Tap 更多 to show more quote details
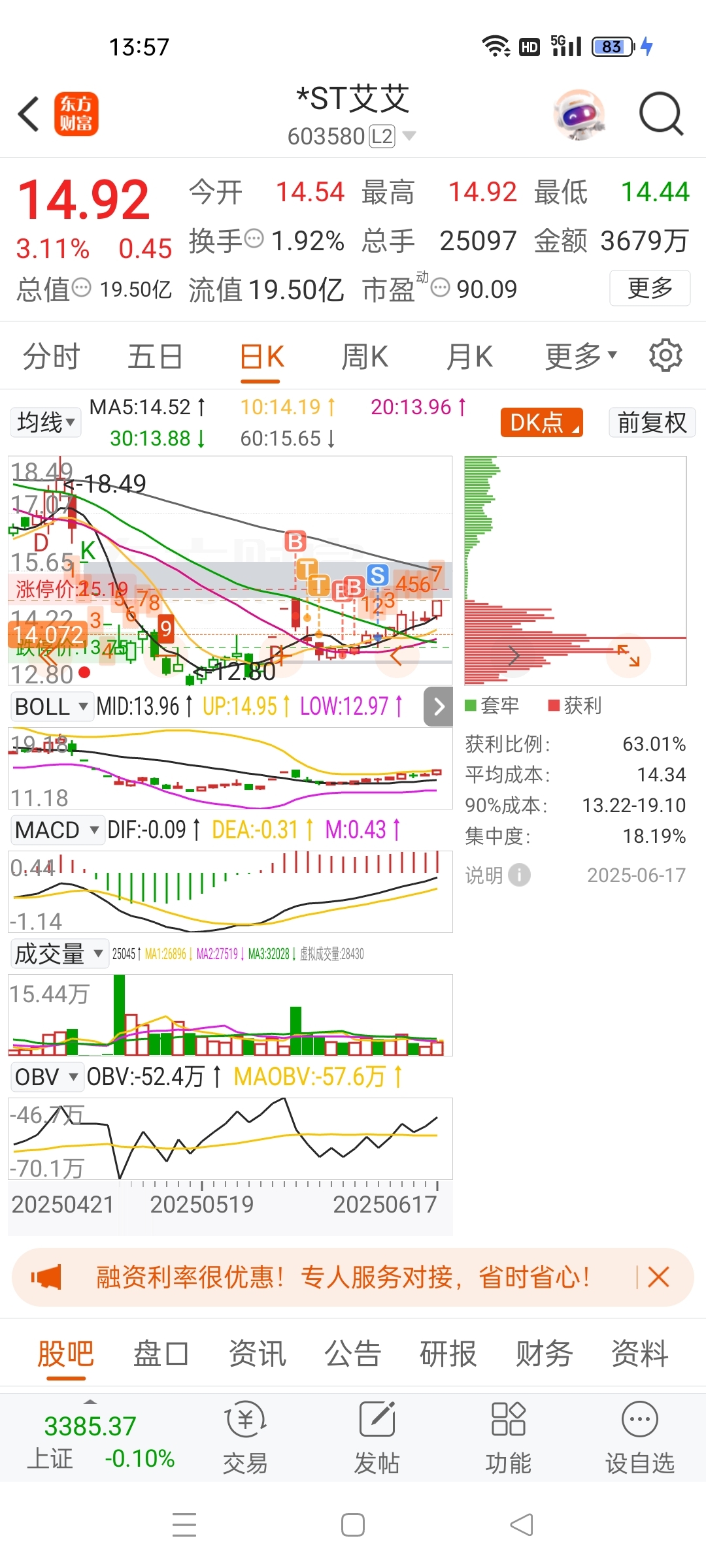Screen dimensions: 706x1568 tap(649, 288)
